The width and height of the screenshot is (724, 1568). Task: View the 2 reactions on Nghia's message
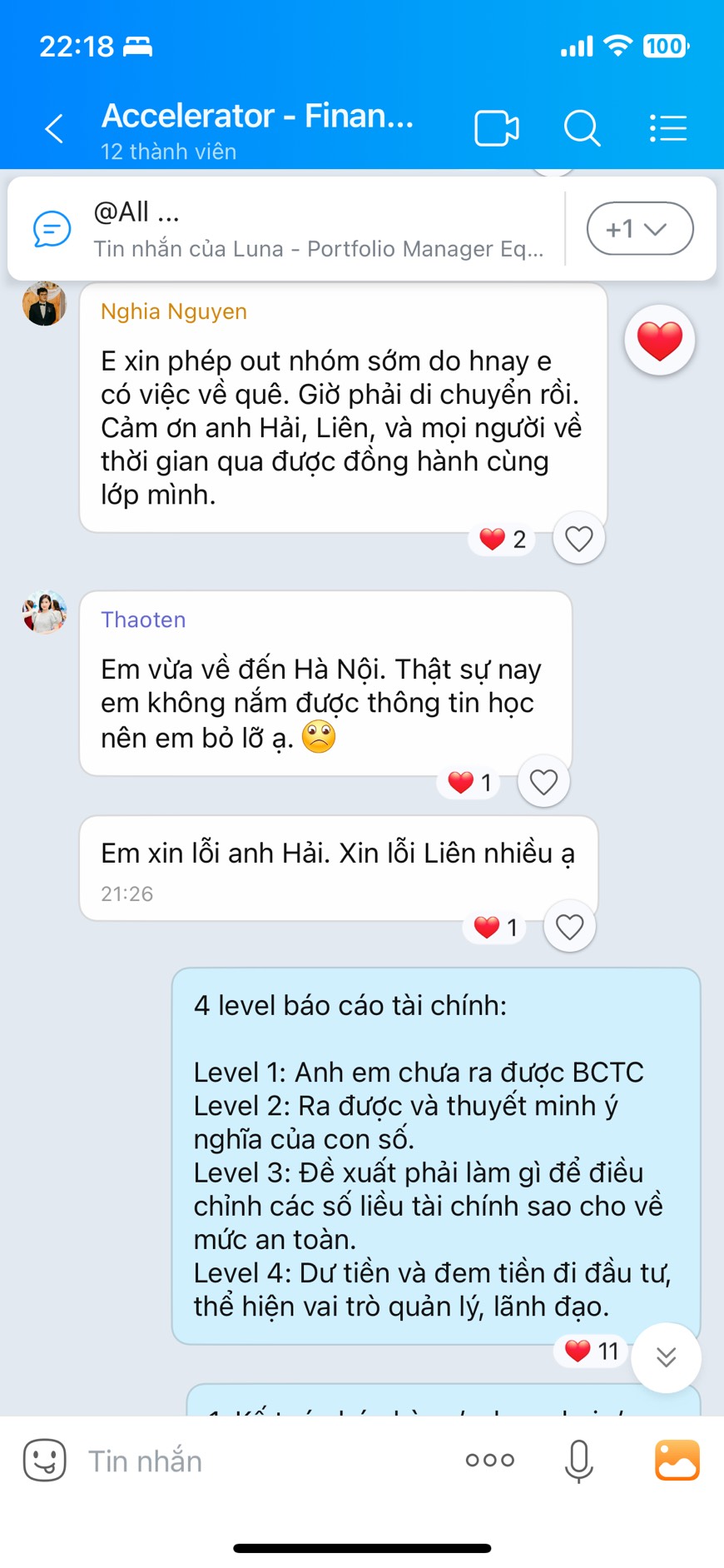[503, 540]
